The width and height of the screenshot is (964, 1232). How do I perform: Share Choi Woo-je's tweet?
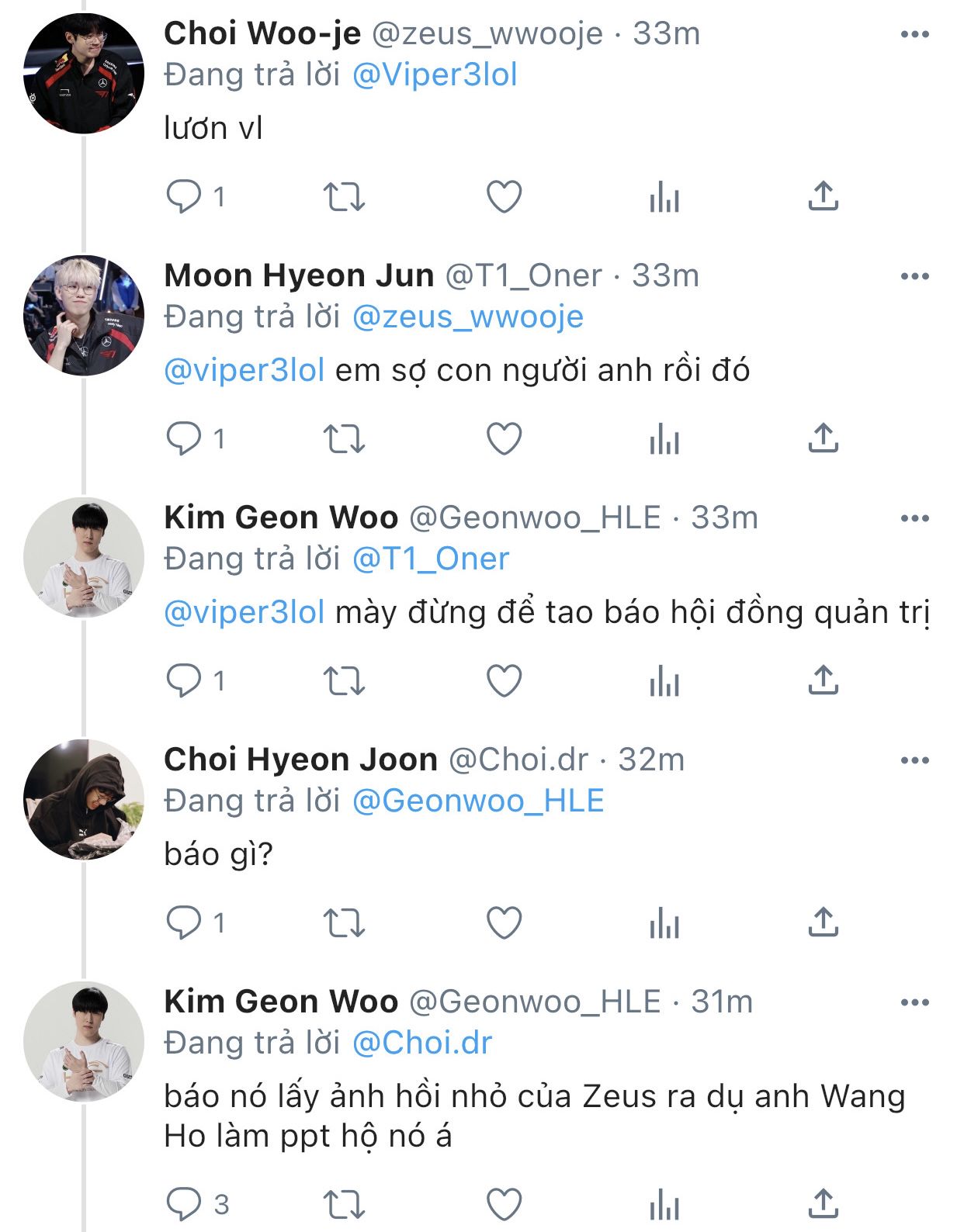coord(823,196)
